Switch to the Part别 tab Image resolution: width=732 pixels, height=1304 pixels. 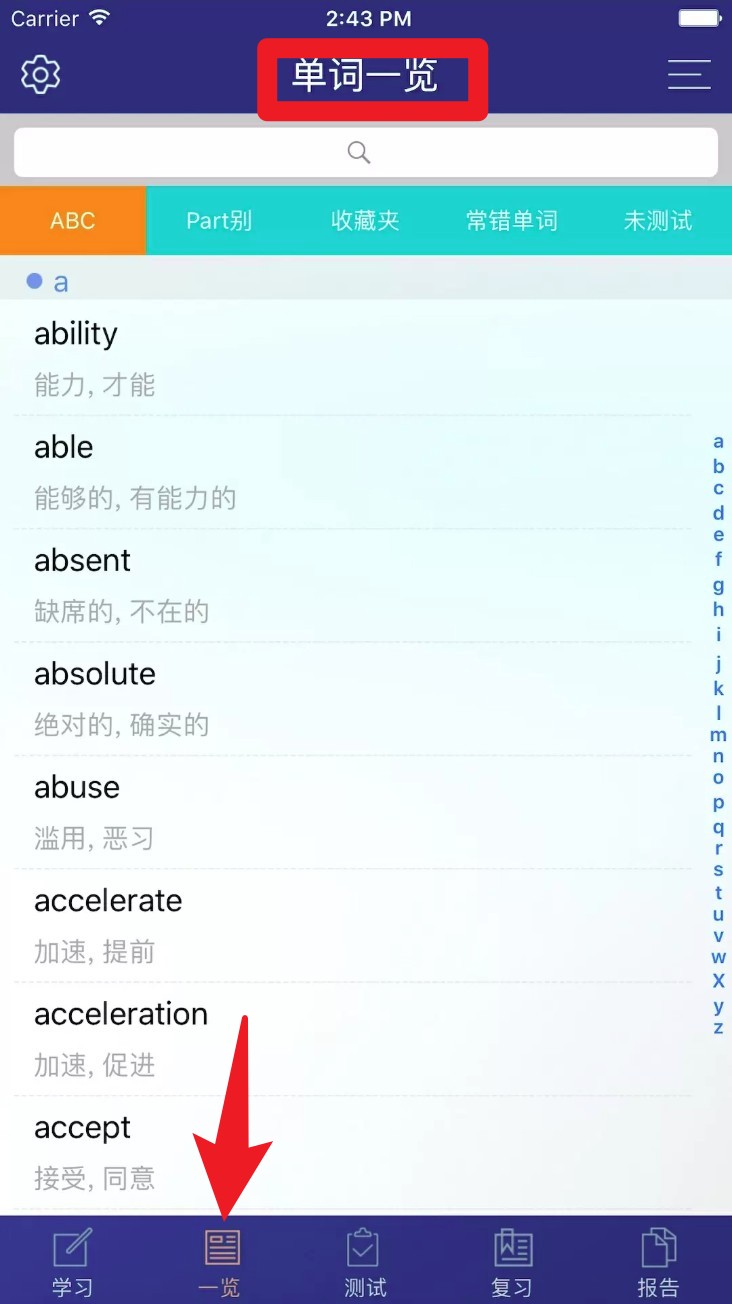click(219, 221)
